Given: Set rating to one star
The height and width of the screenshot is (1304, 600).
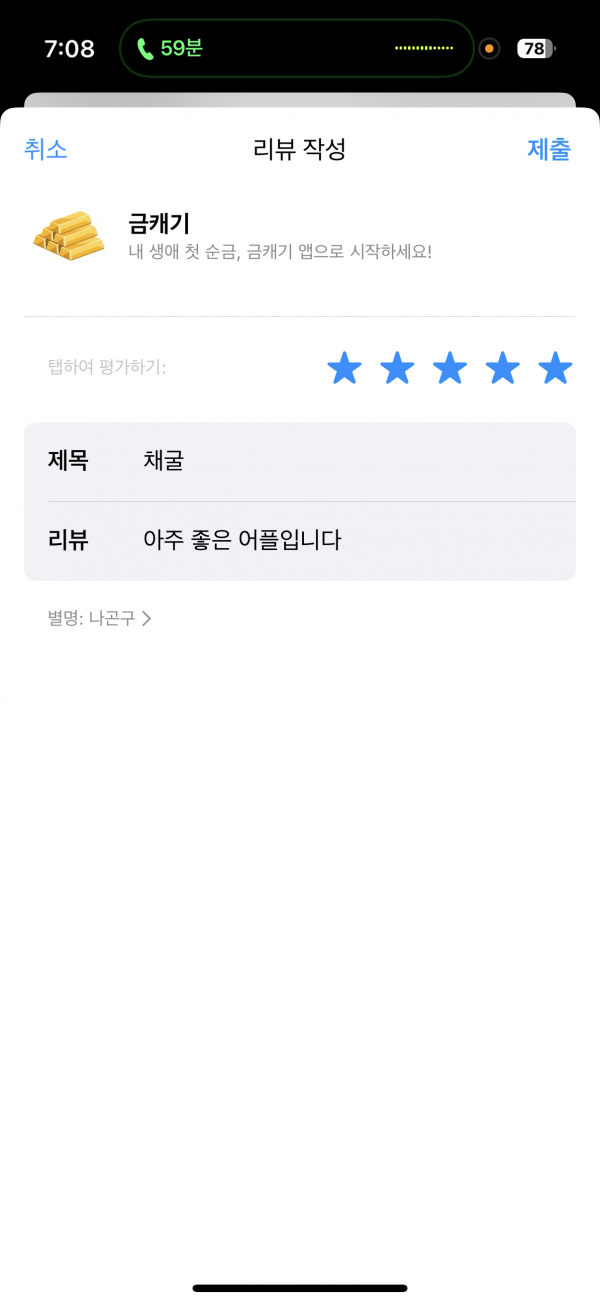Looking at the screenshot, I should coord(344,368).
